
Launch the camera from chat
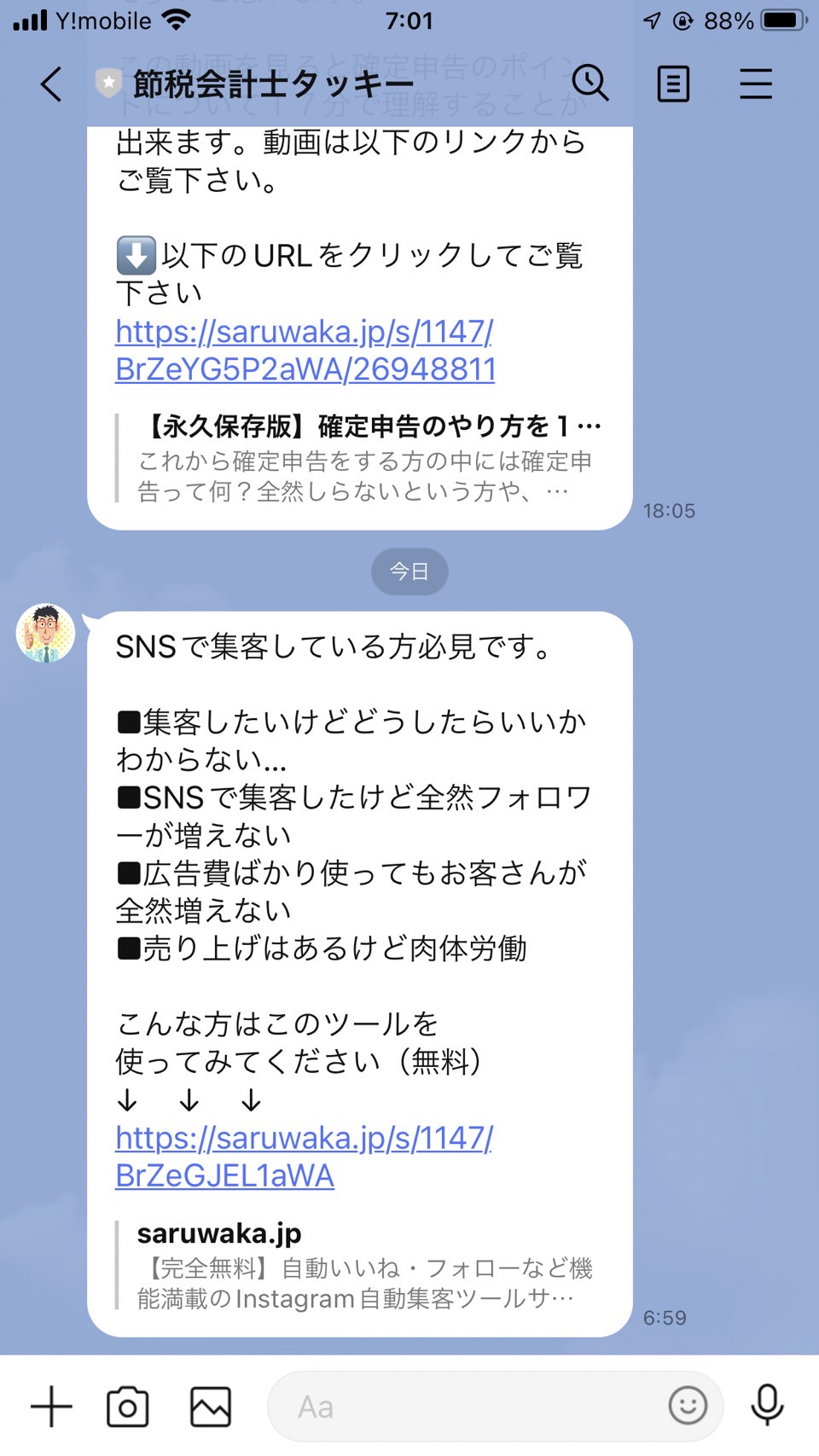click(x=127, y=1407)
